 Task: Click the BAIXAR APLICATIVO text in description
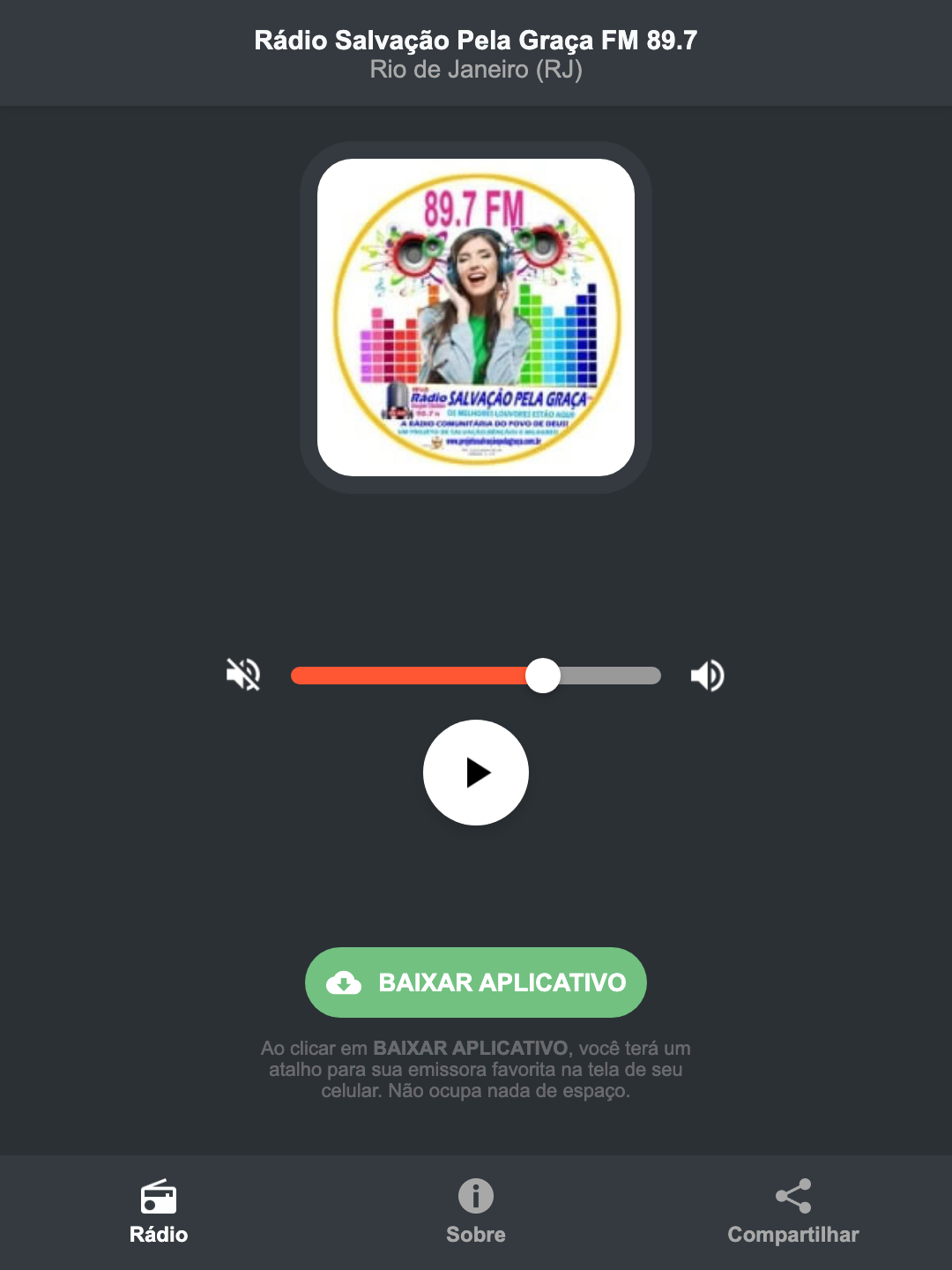472,1049
